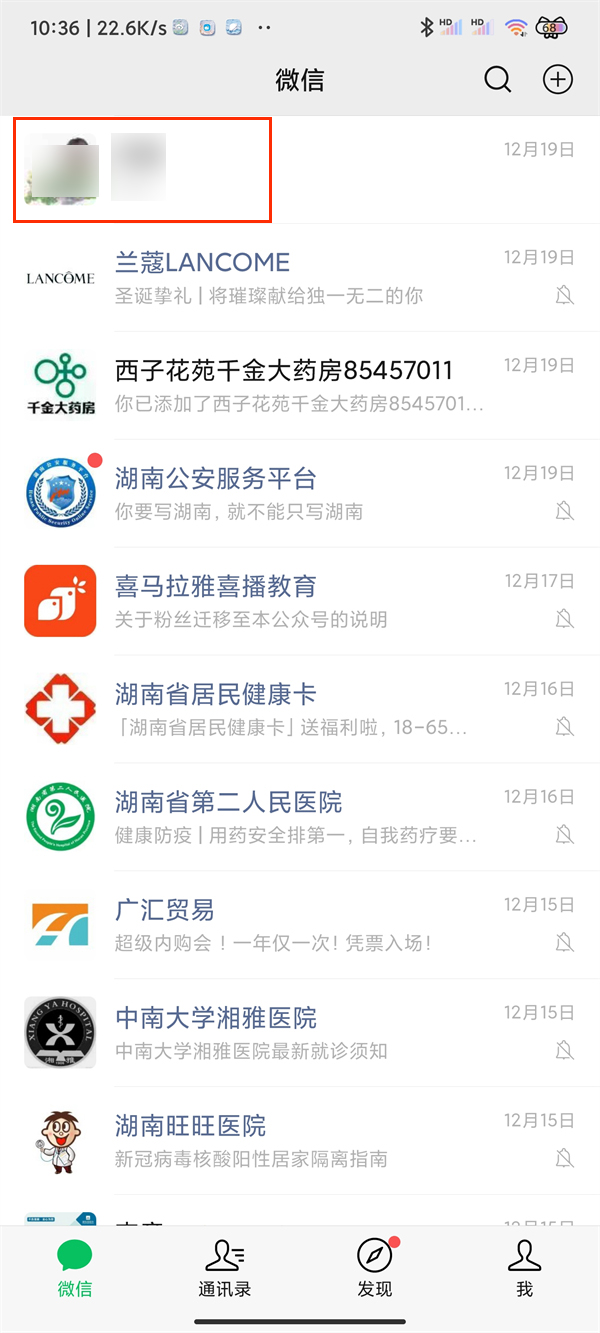Open the 湖南省居民健康卡 conversation
The width and height of the screenshot is (600, 1333).
300,710
